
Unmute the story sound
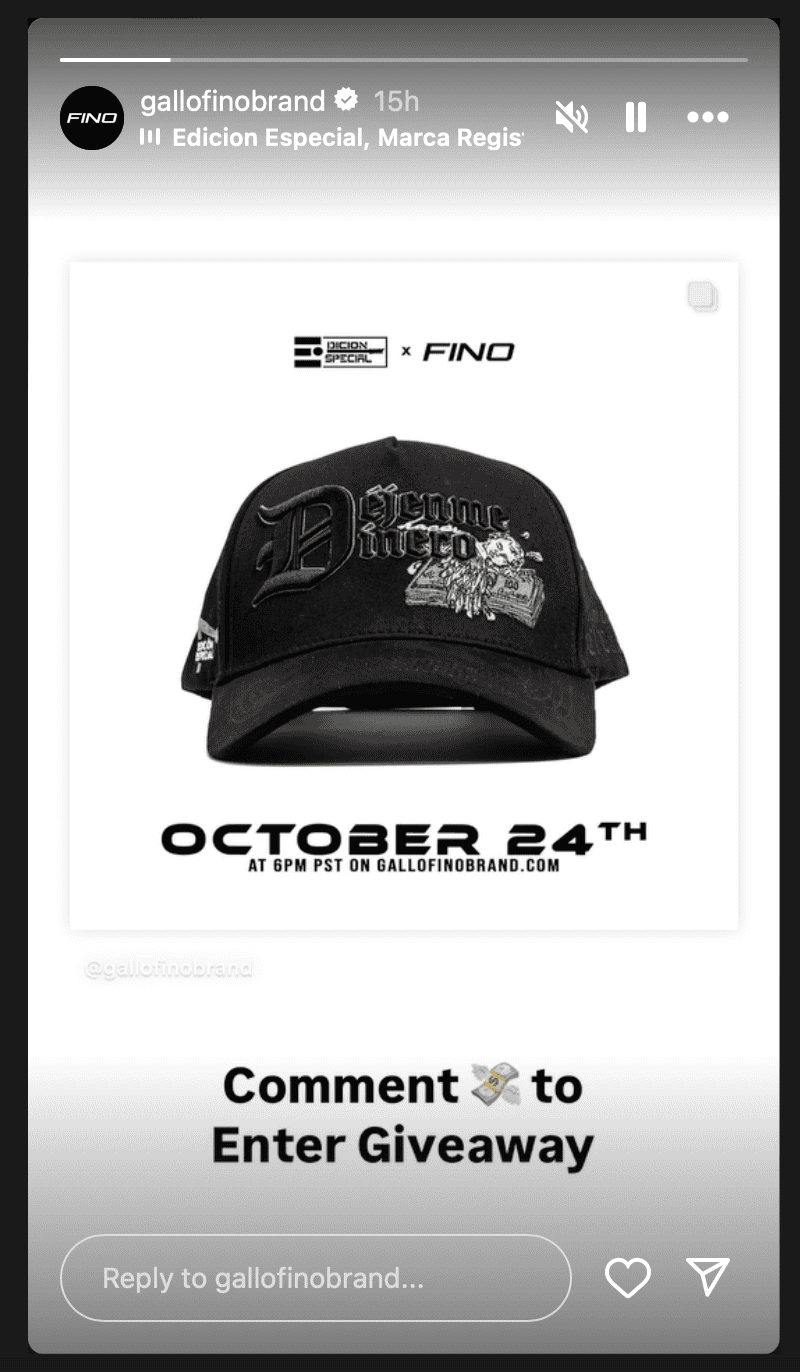point(572,118)
